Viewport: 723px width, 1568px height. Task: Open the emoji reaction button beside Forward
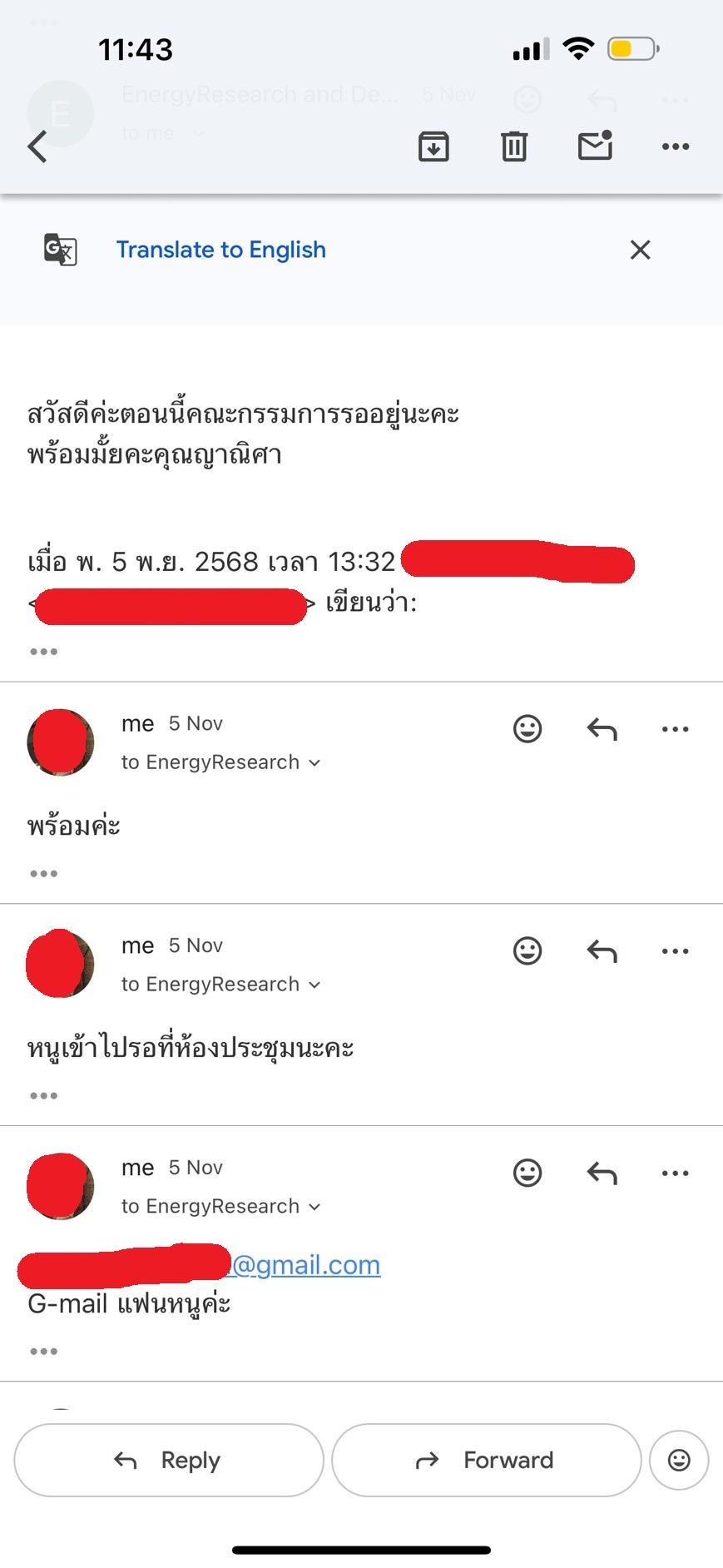[679, 1460]
